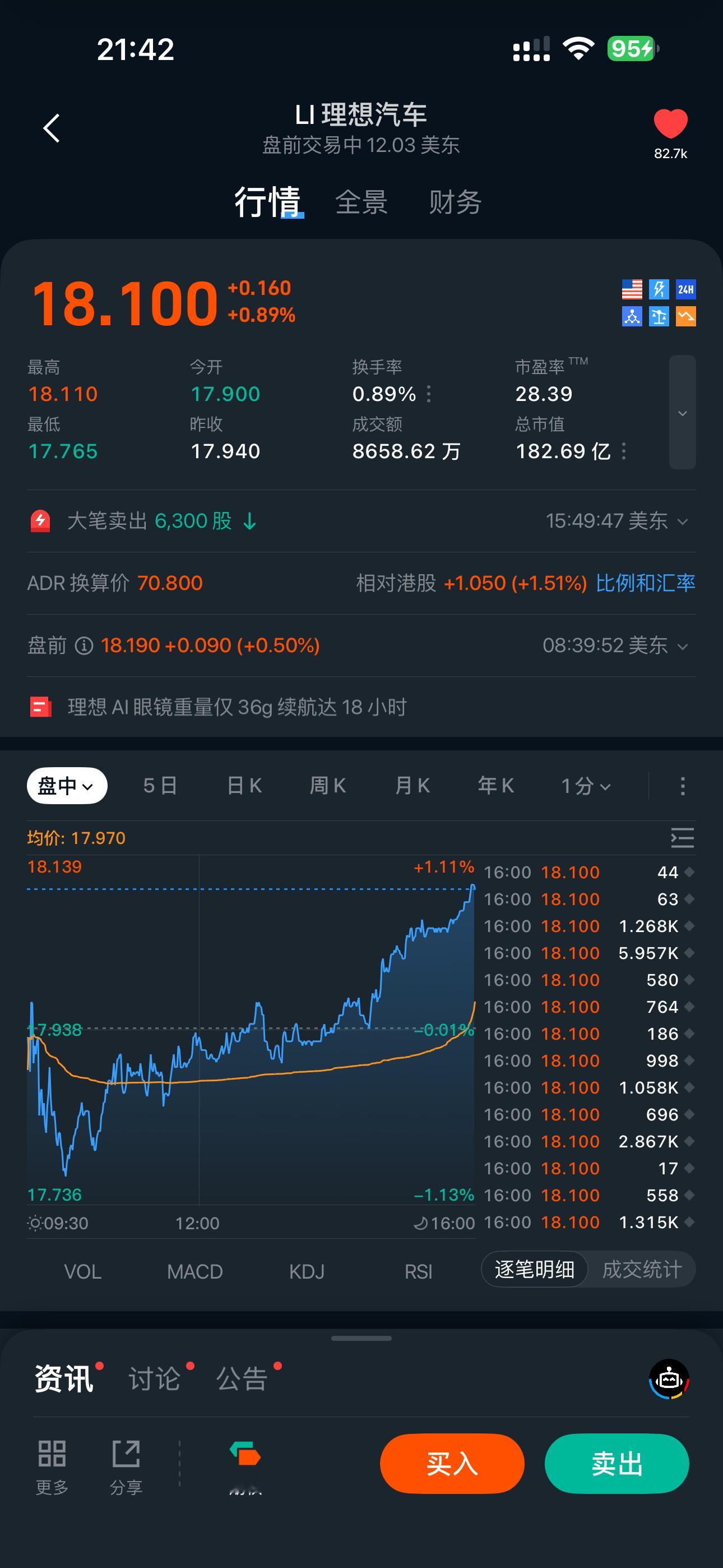The height and width of the screenshot is (1568, 723).
Task: Tap 卖出 to sell
Action: click(617, 1464)
